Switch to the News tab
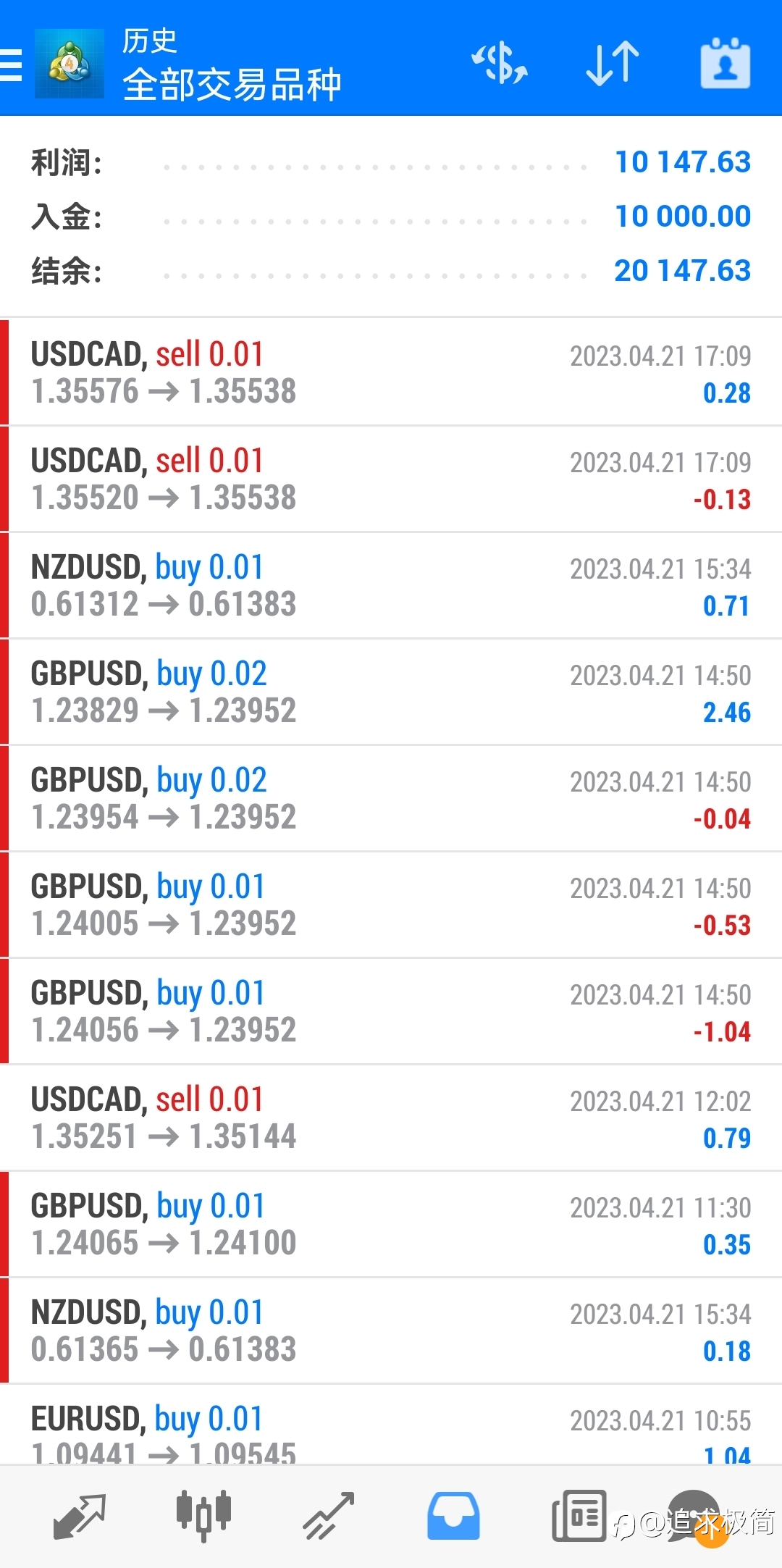This screenshot has height=1568, width=782. point(579,1516)
